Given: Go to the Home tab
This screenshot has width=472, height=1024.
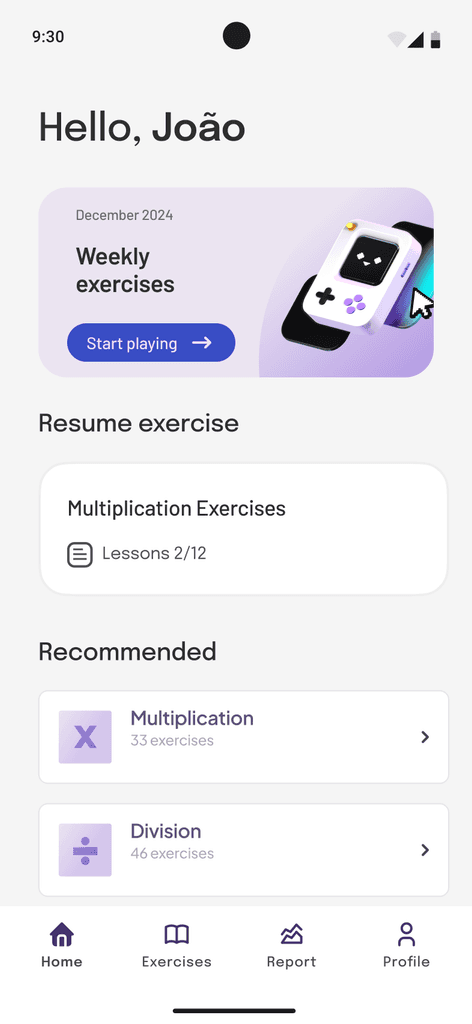Looking at the screenshot, I should pyautogui.click(x=61, y=944).
